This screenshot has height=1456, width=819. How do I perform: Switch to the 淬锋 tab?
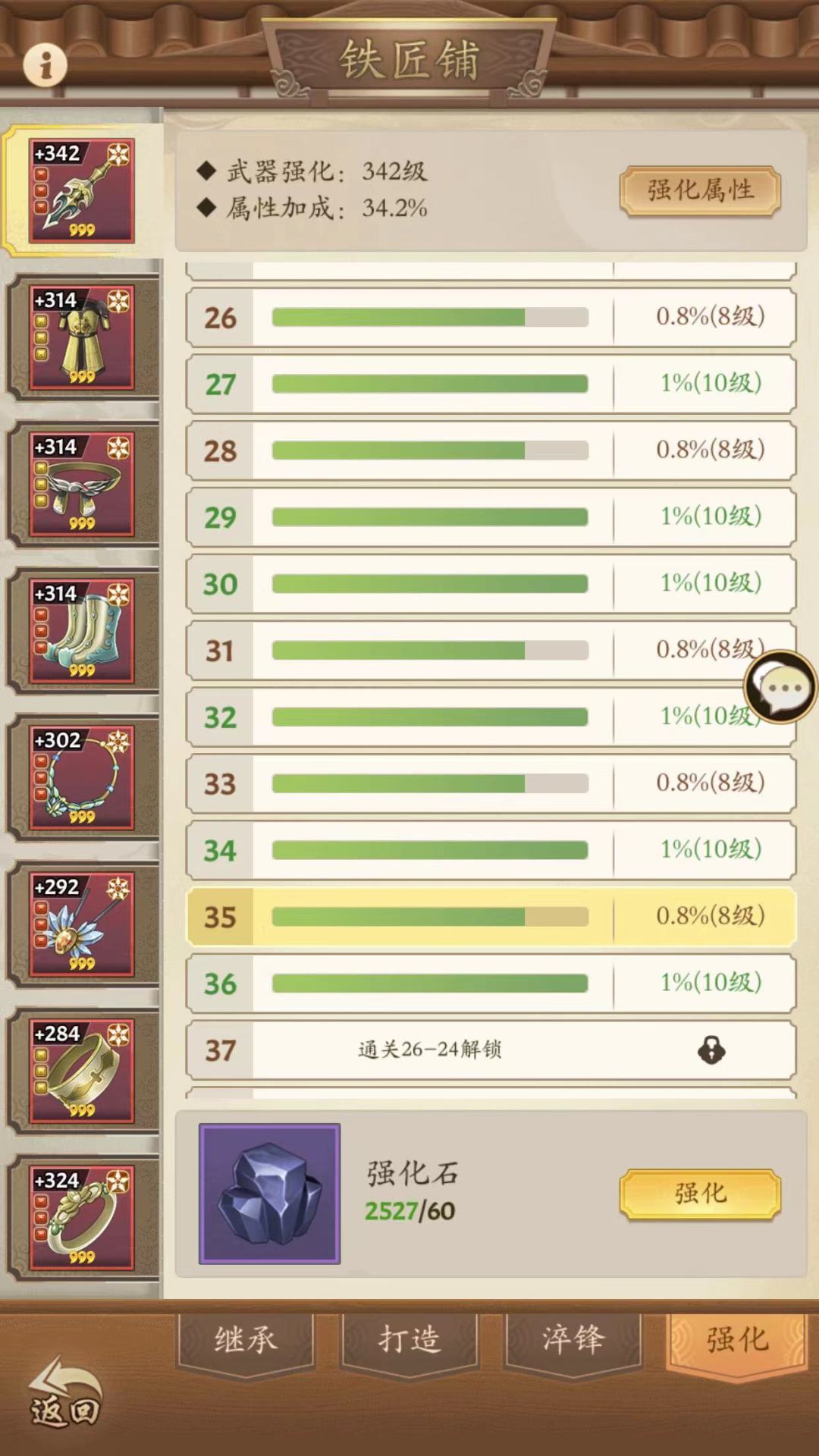pyautogui.click(x=573, y=1341)
